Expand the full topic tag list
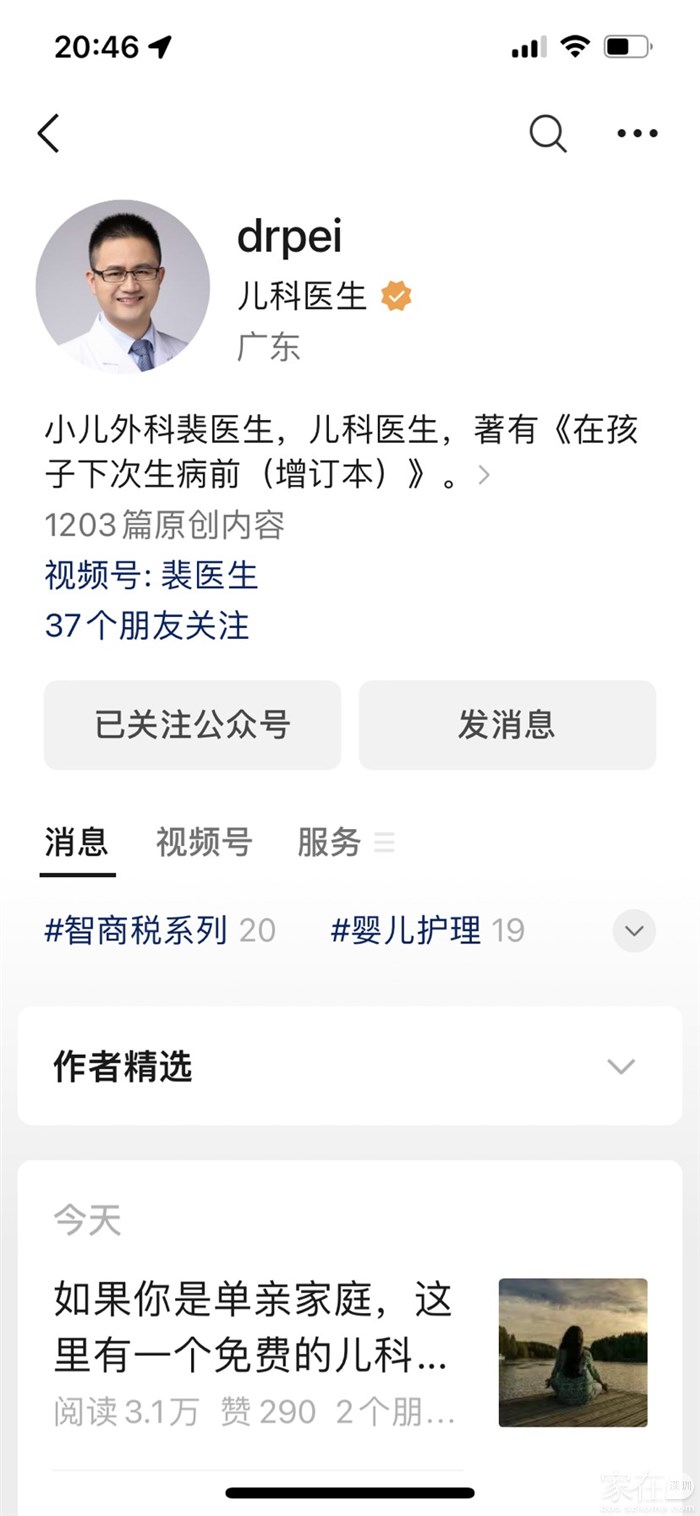 tap(634, 931)
